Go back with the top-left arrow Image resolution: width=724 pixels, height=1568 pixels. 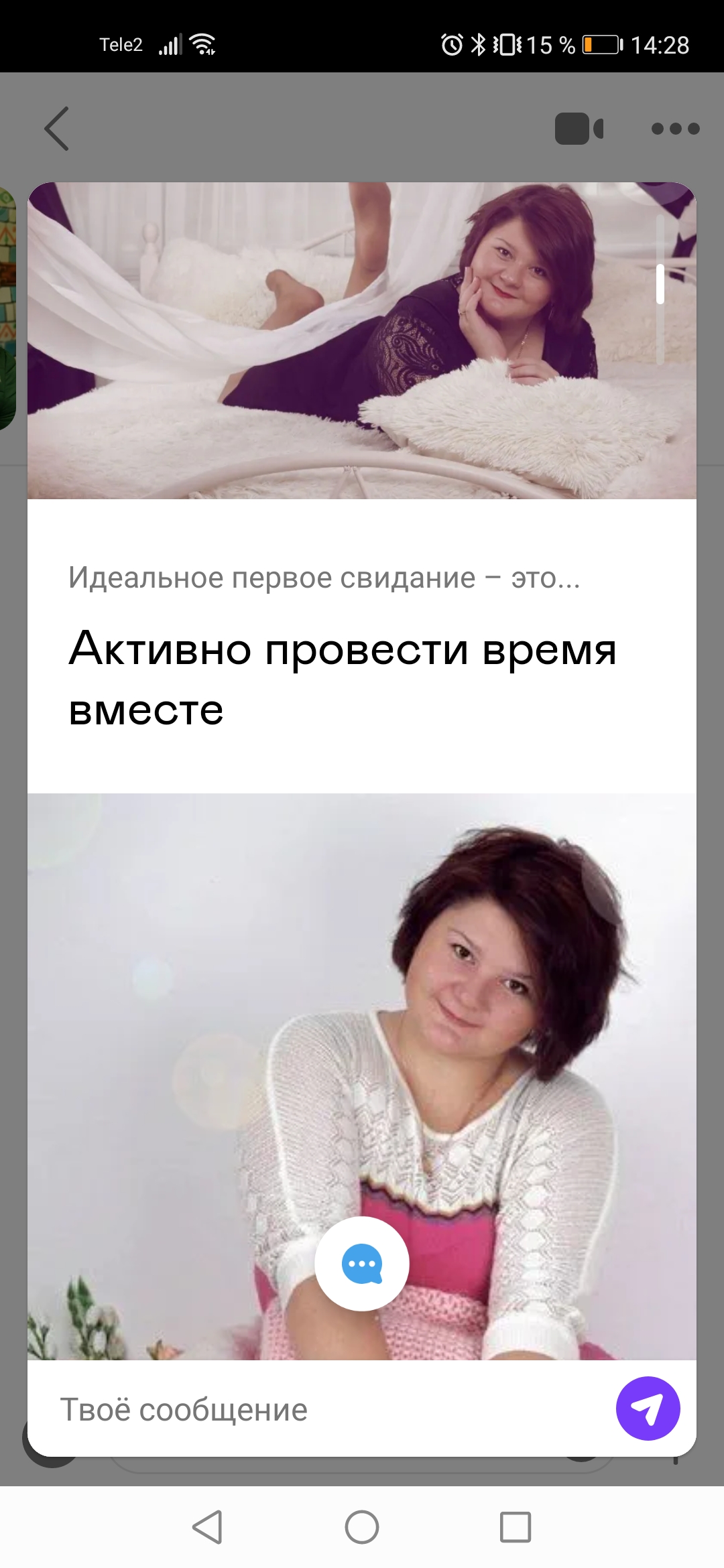point(57,129)
